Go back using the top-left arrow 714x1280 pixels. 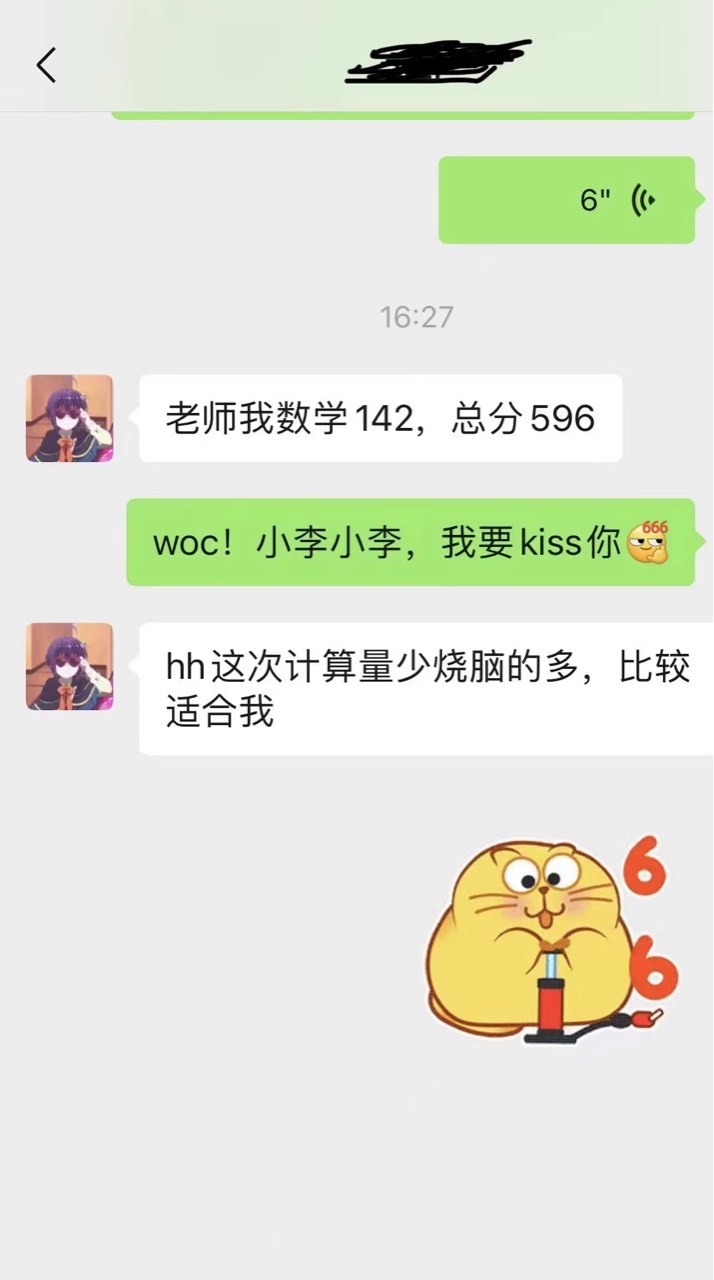pyautogui.click(x=46, y=65)
